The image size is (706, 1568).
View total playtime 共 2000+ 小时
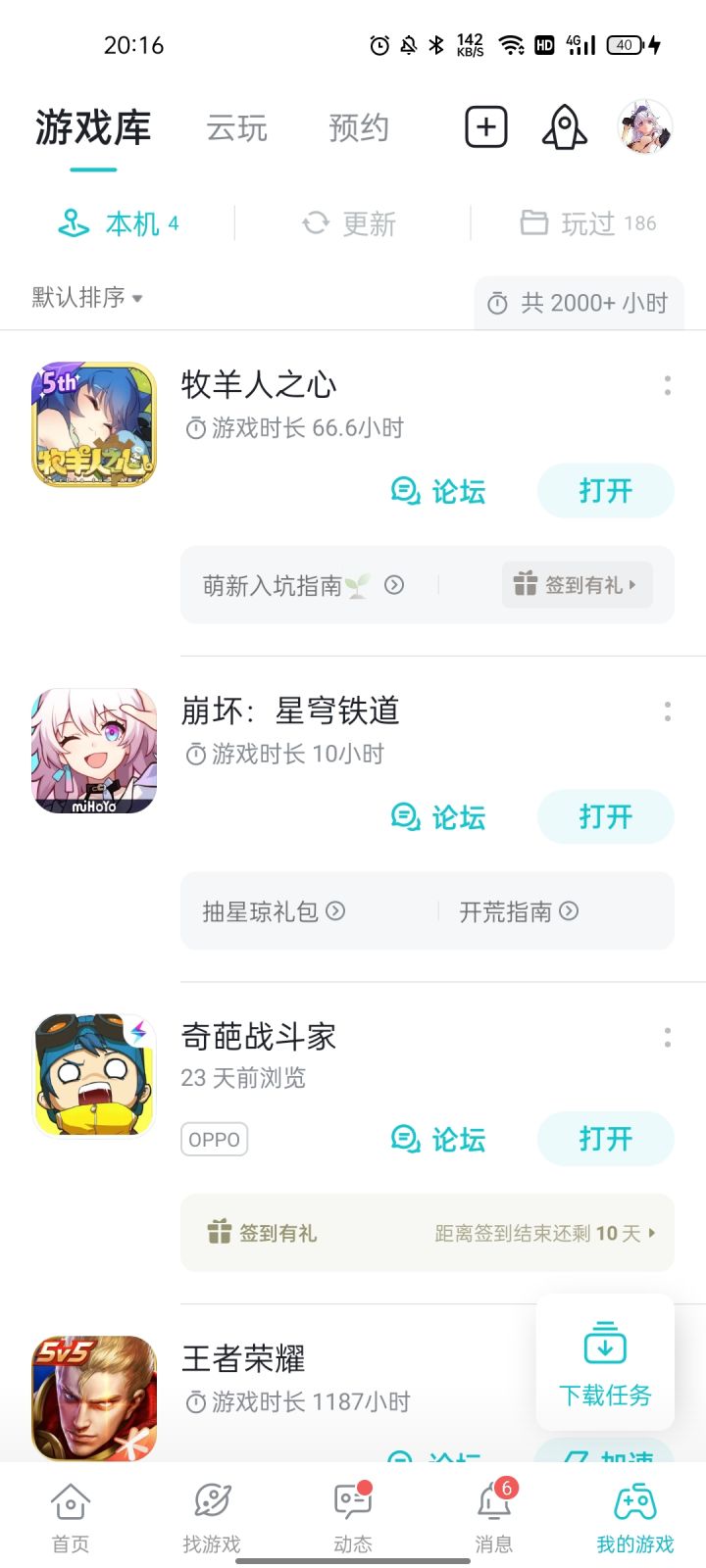(x=579, y=303)
